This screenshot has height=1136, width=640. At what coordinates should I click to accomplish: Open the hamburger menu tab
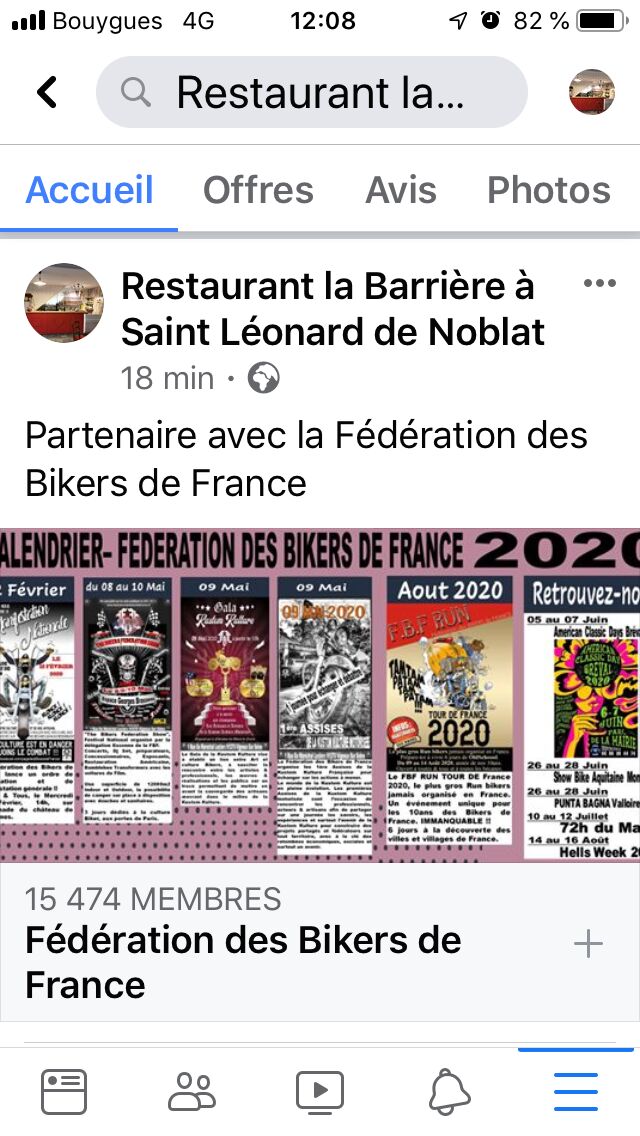tap(576, 1092)
